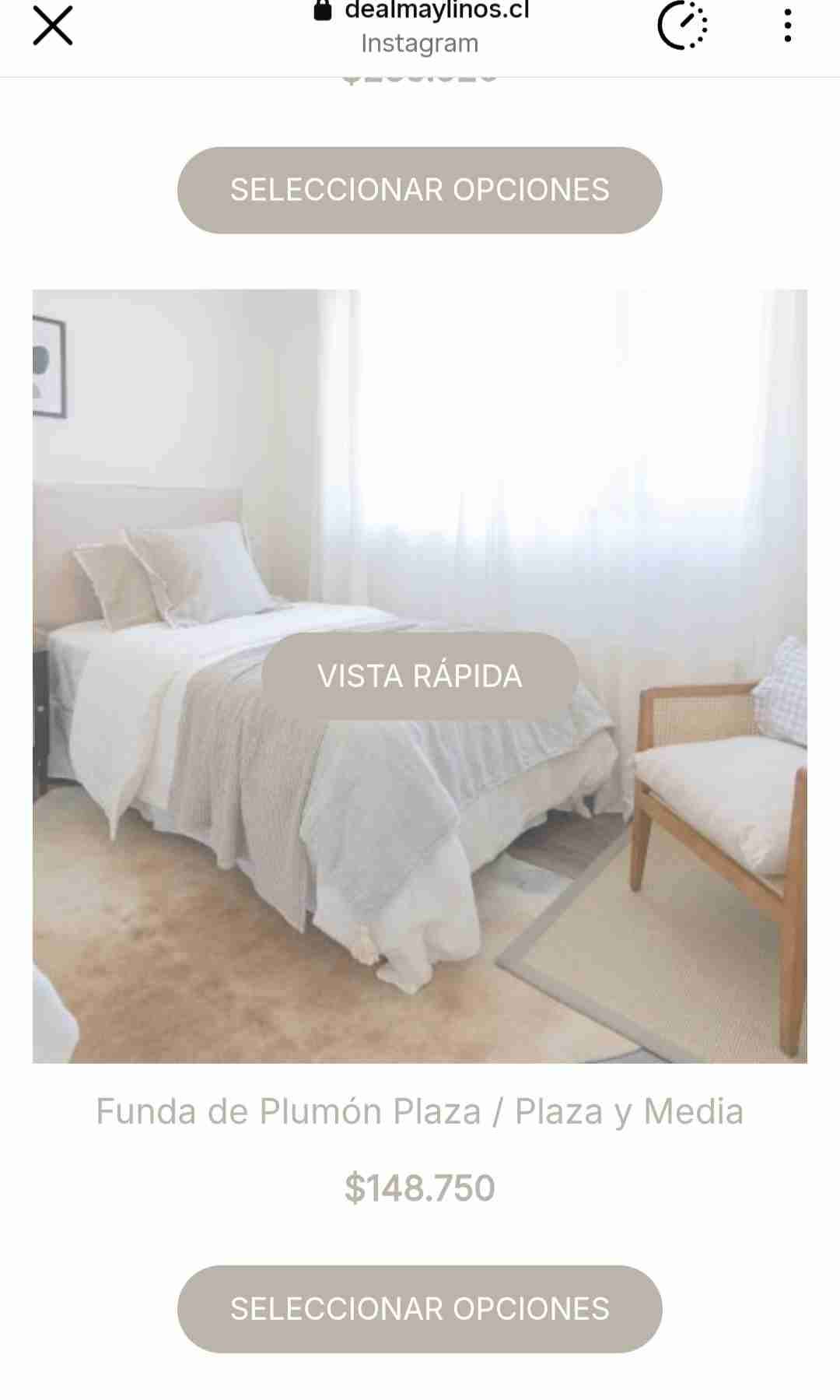Tap the dealmaylinos.cl address bar text
This screenshot has height=1400, width=840.
coord(437,11)
